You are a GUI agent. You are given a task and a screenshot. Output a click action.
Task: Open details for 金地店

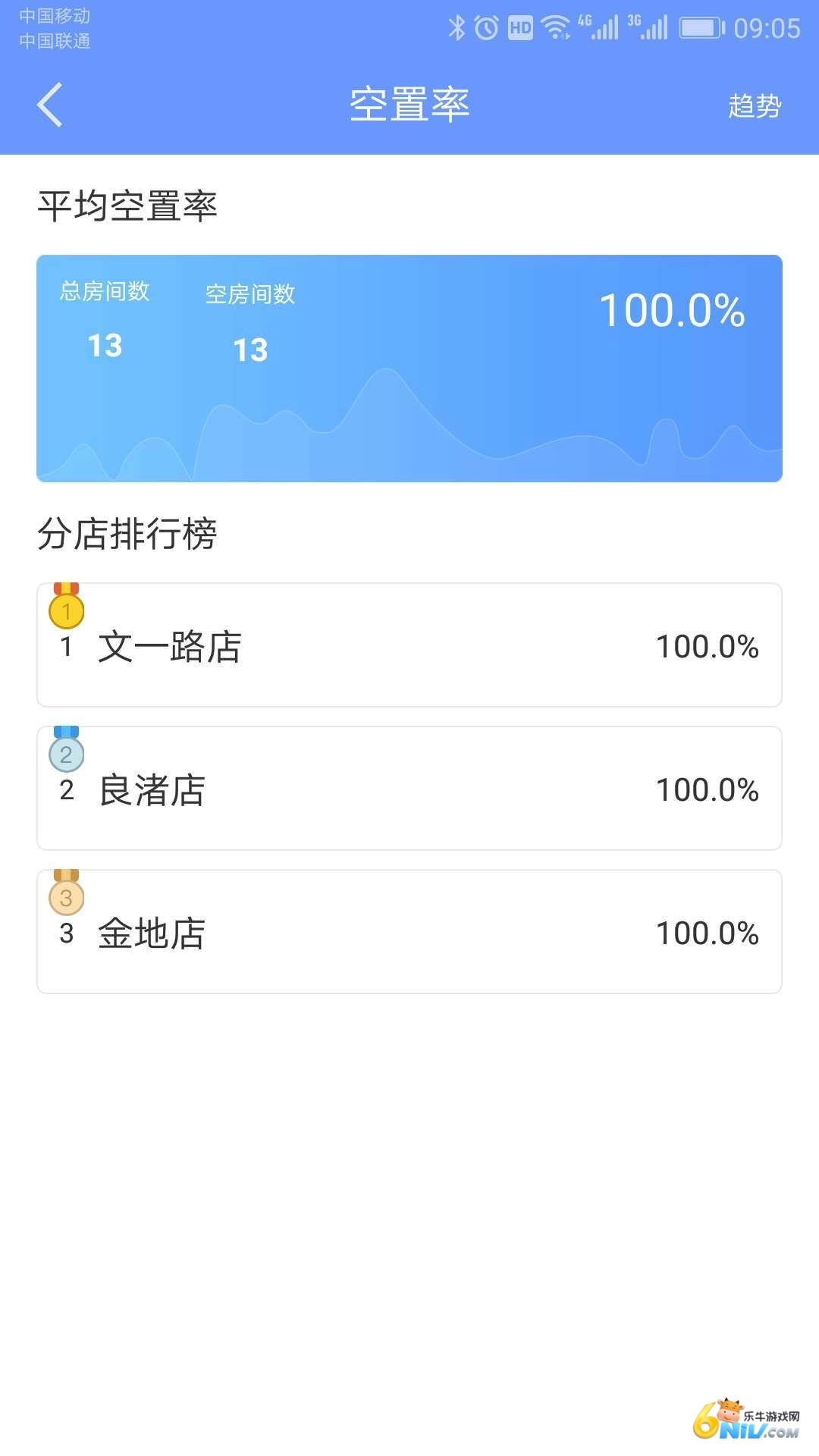(x=409, y=933)
